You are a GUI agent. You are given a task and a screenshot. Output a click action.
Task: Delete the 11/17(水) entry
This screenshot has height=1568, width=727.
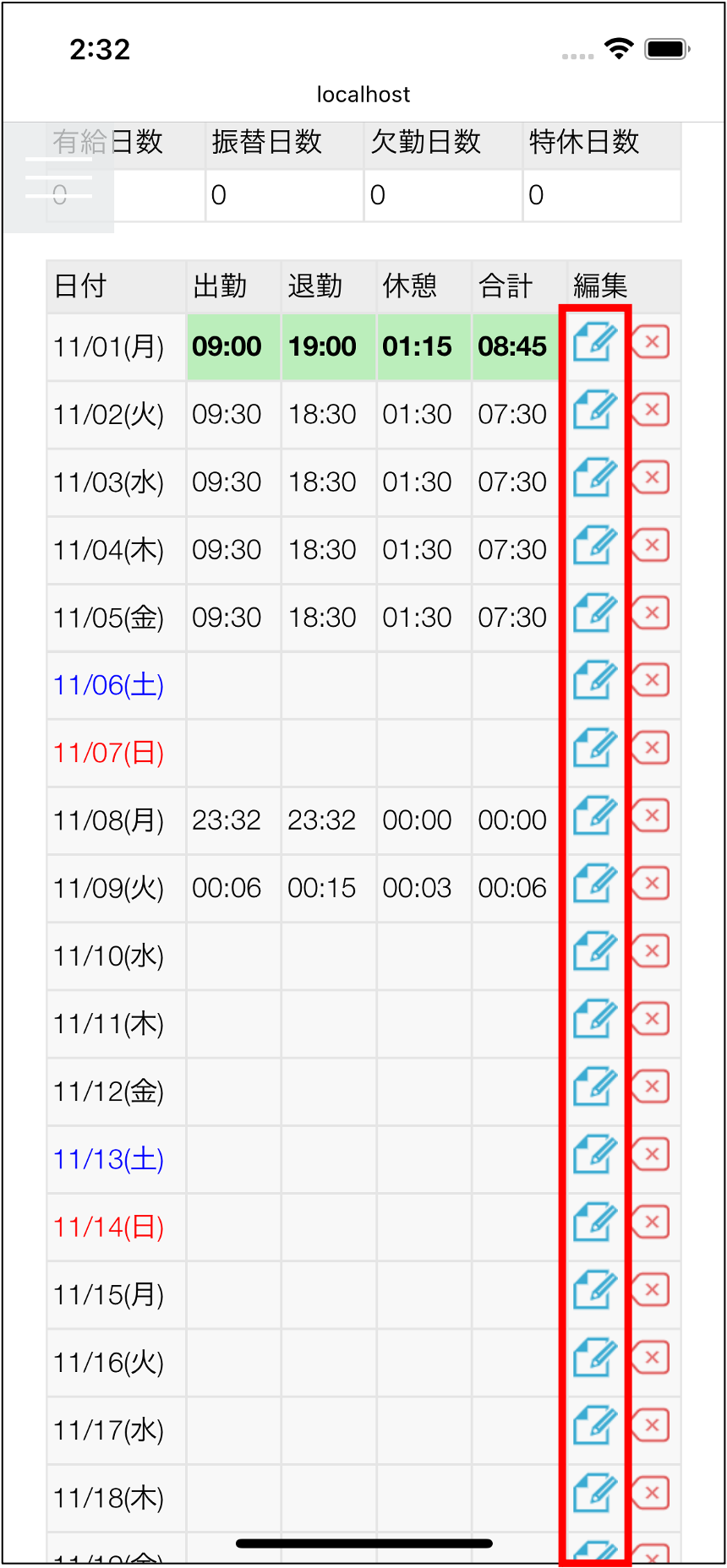(651, 1425)
